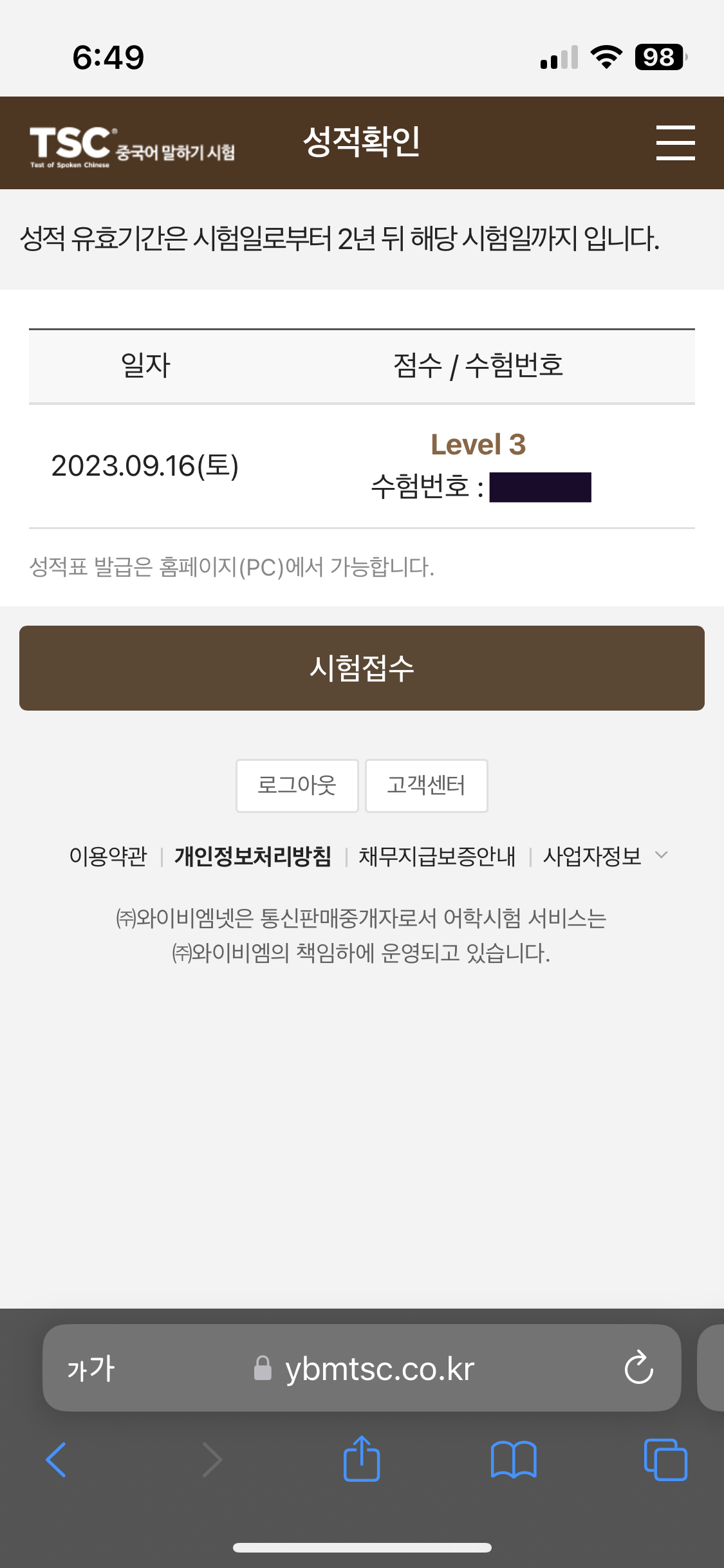Go back in the browser

tap(56, 1460)
